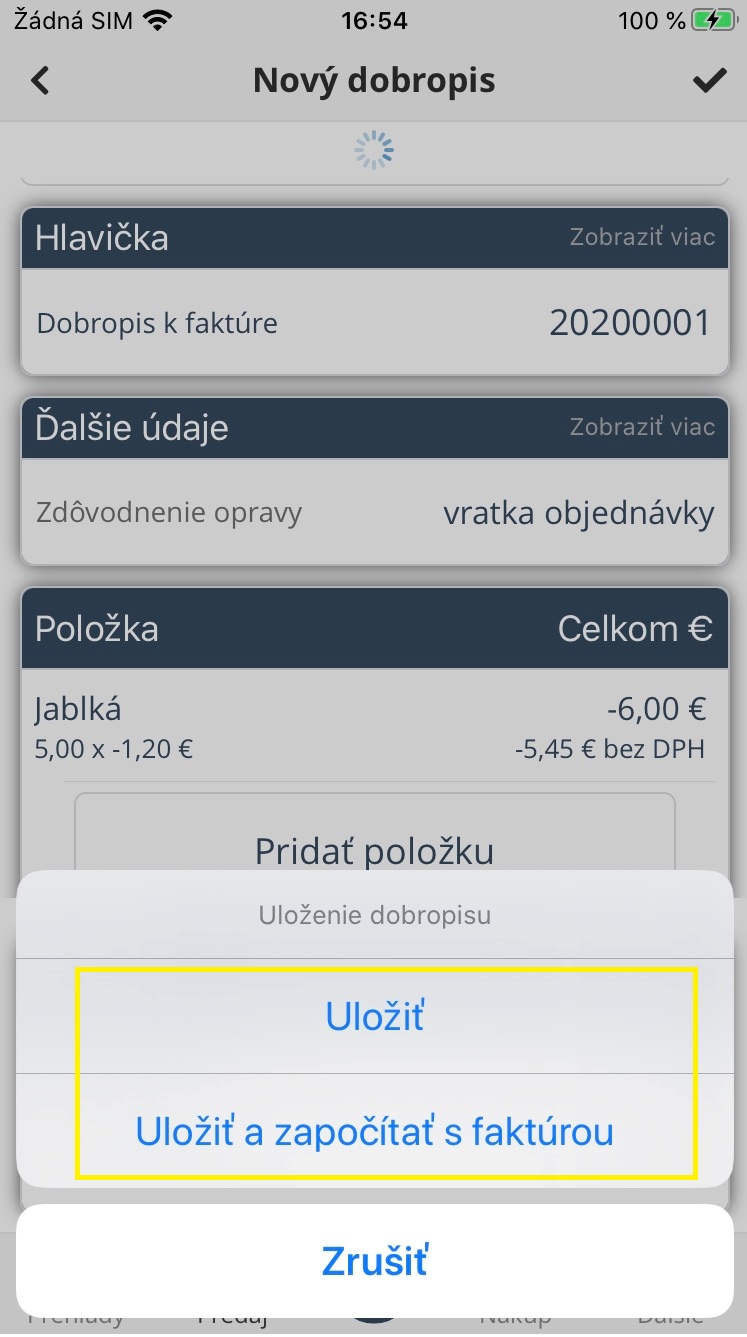
Task: Tap Uložiť to save the credit note
Action: 374,1017
